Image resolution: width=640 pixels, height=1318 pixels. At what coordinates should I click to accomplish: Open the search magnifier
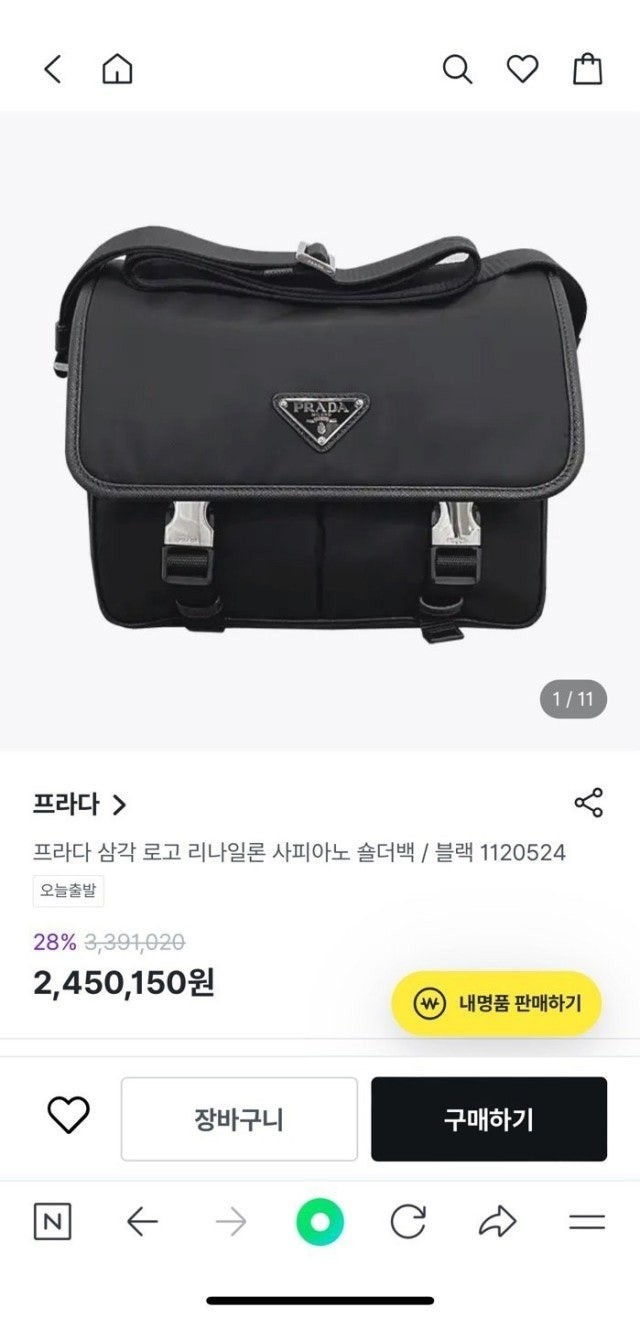pyautogui.click(x=457, y=69)
